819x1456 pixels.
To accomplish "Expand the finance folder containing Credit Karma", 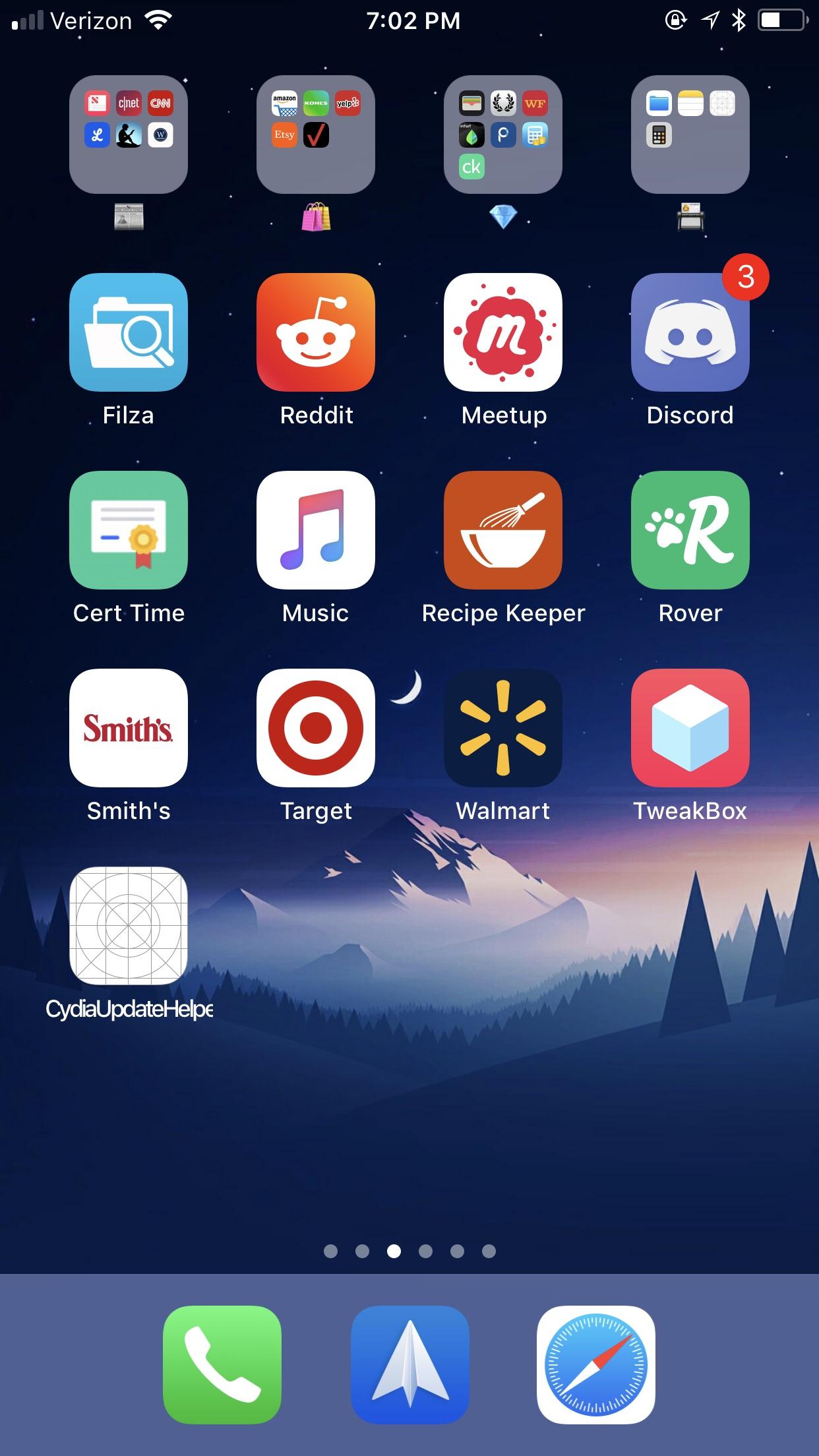I will 503,135.
